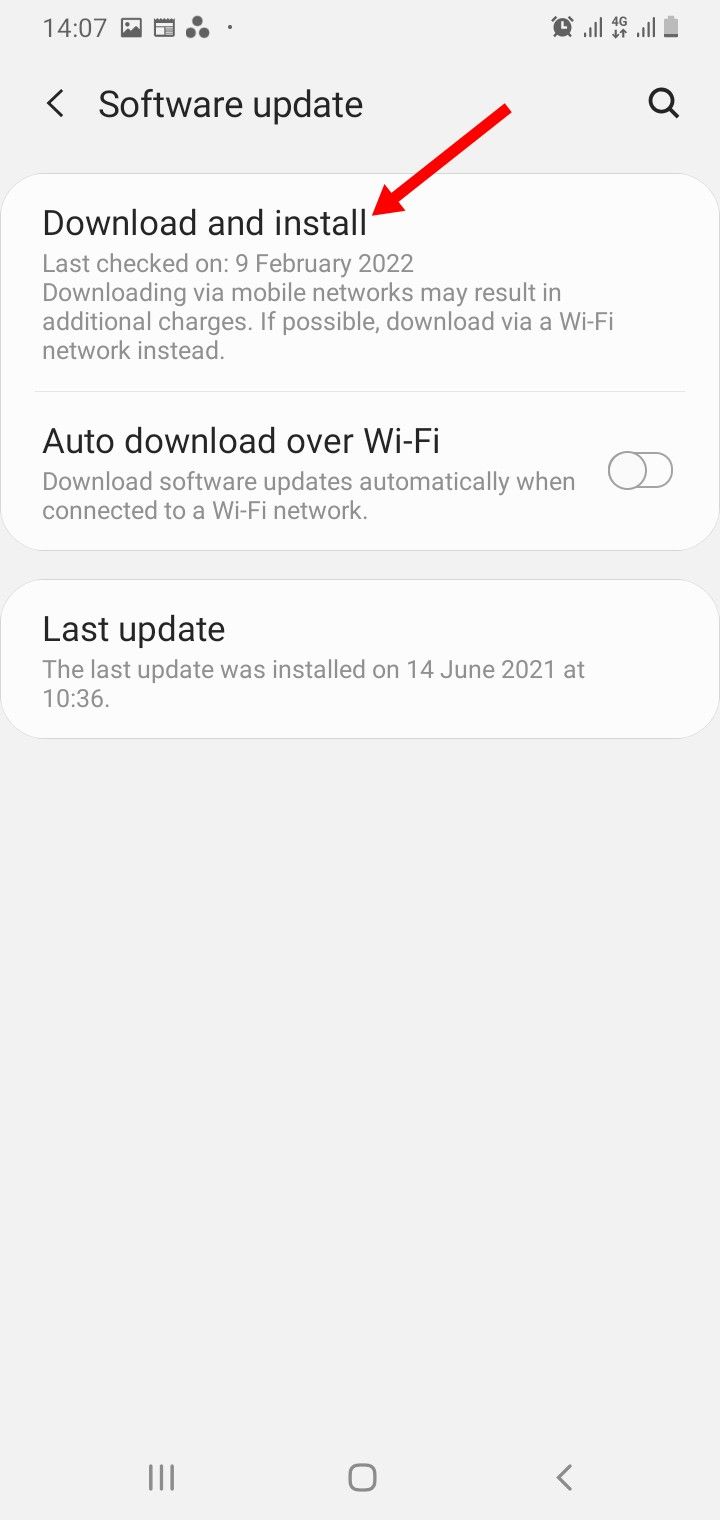Tap the three-dot app notification icon
720x1520 pixels.
[196, 27]
